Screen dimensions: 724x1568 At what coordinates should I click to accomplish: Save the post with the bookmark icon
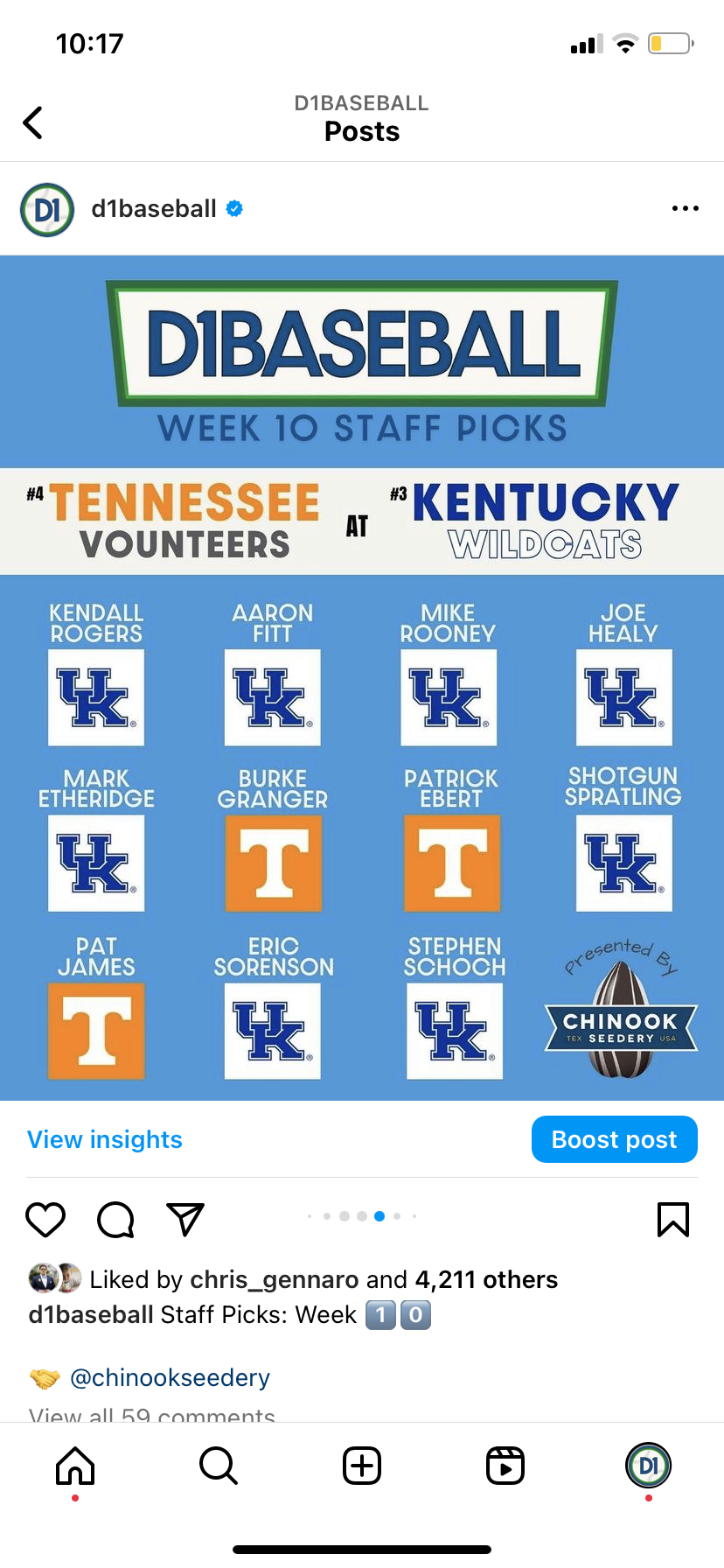pyautogui.click(x=672, y=1219)
